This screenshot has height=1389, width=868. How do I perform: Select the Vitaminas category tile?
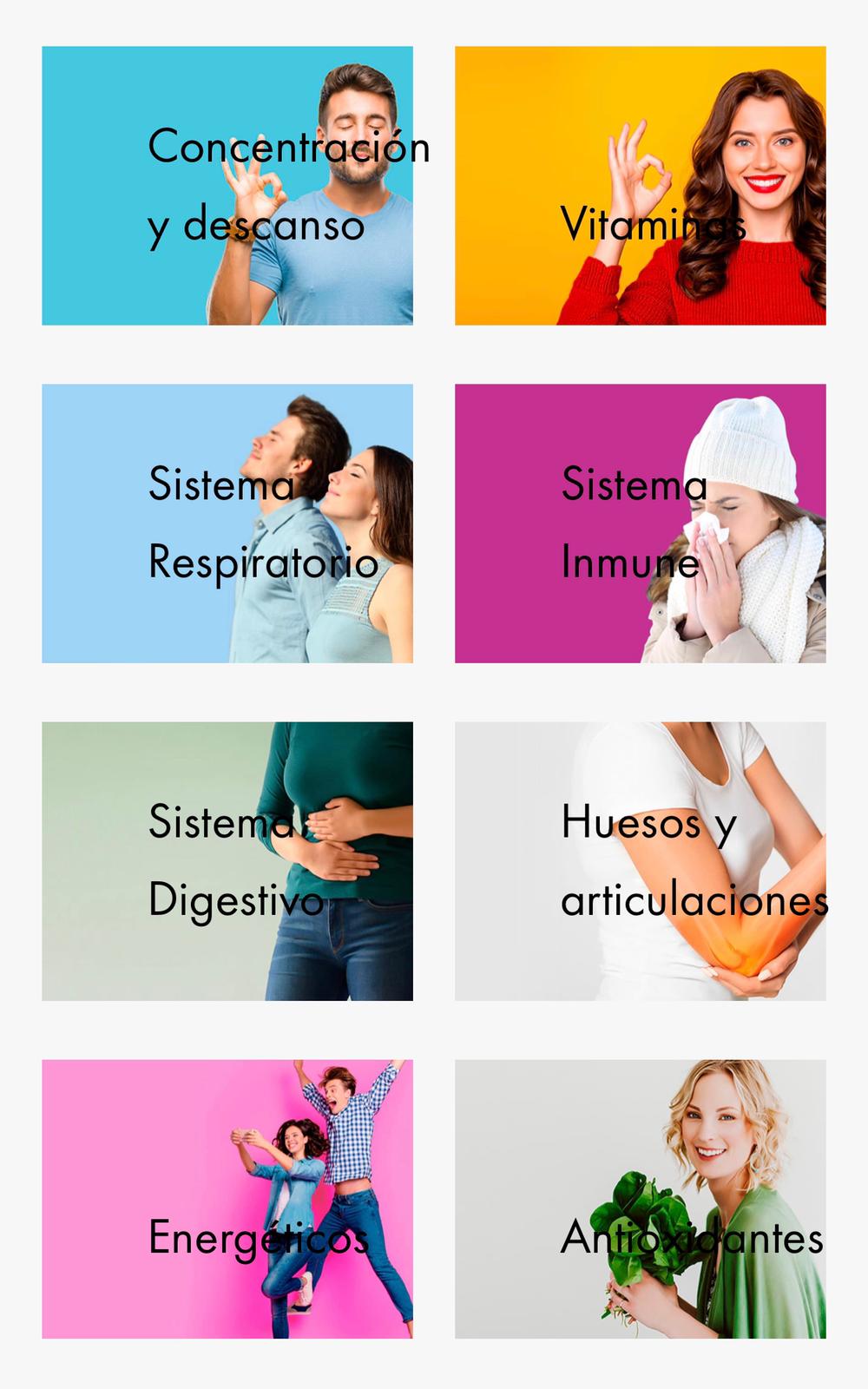tap(641, 186)
